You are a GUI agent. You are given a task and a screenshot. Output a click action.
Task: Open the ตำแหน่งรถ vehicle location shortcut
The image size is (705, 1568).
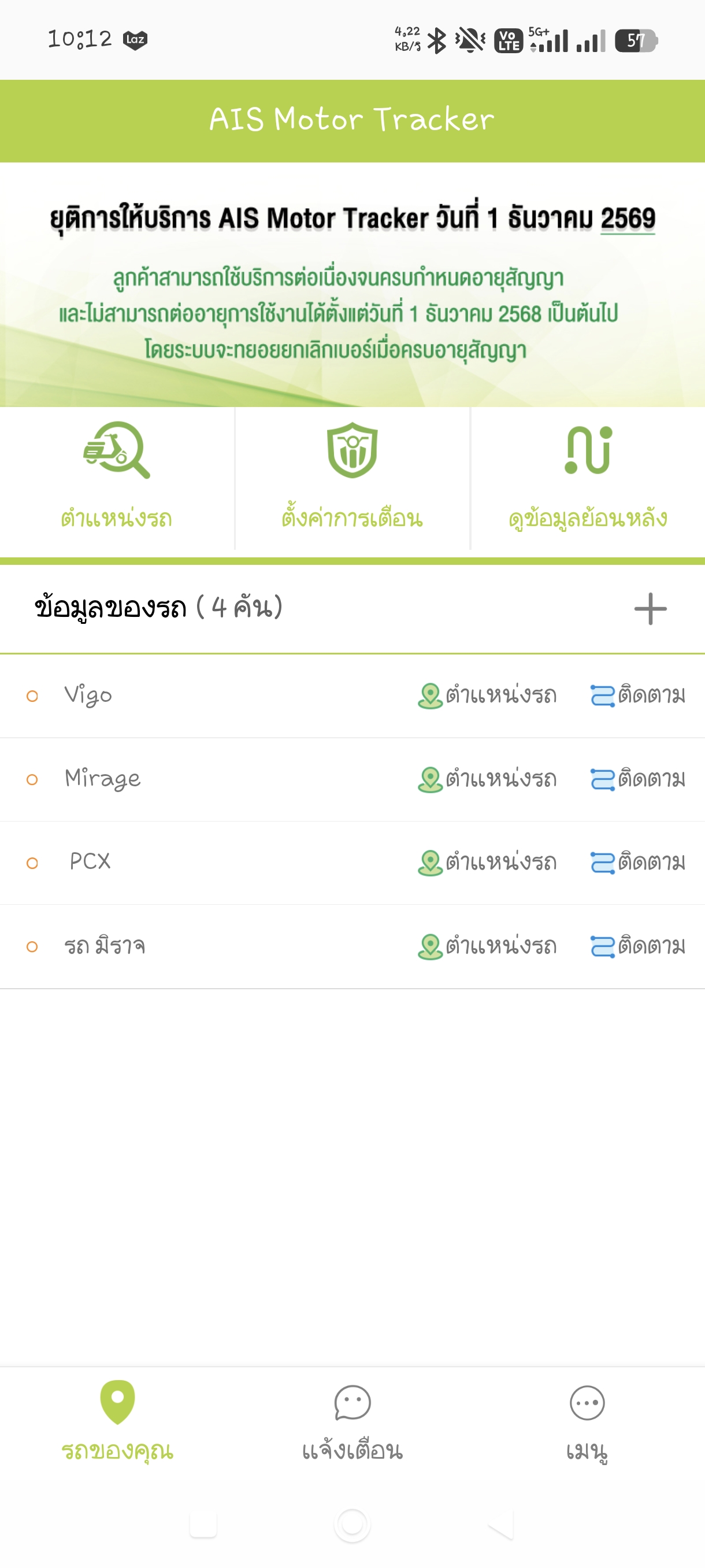(117, 477)
